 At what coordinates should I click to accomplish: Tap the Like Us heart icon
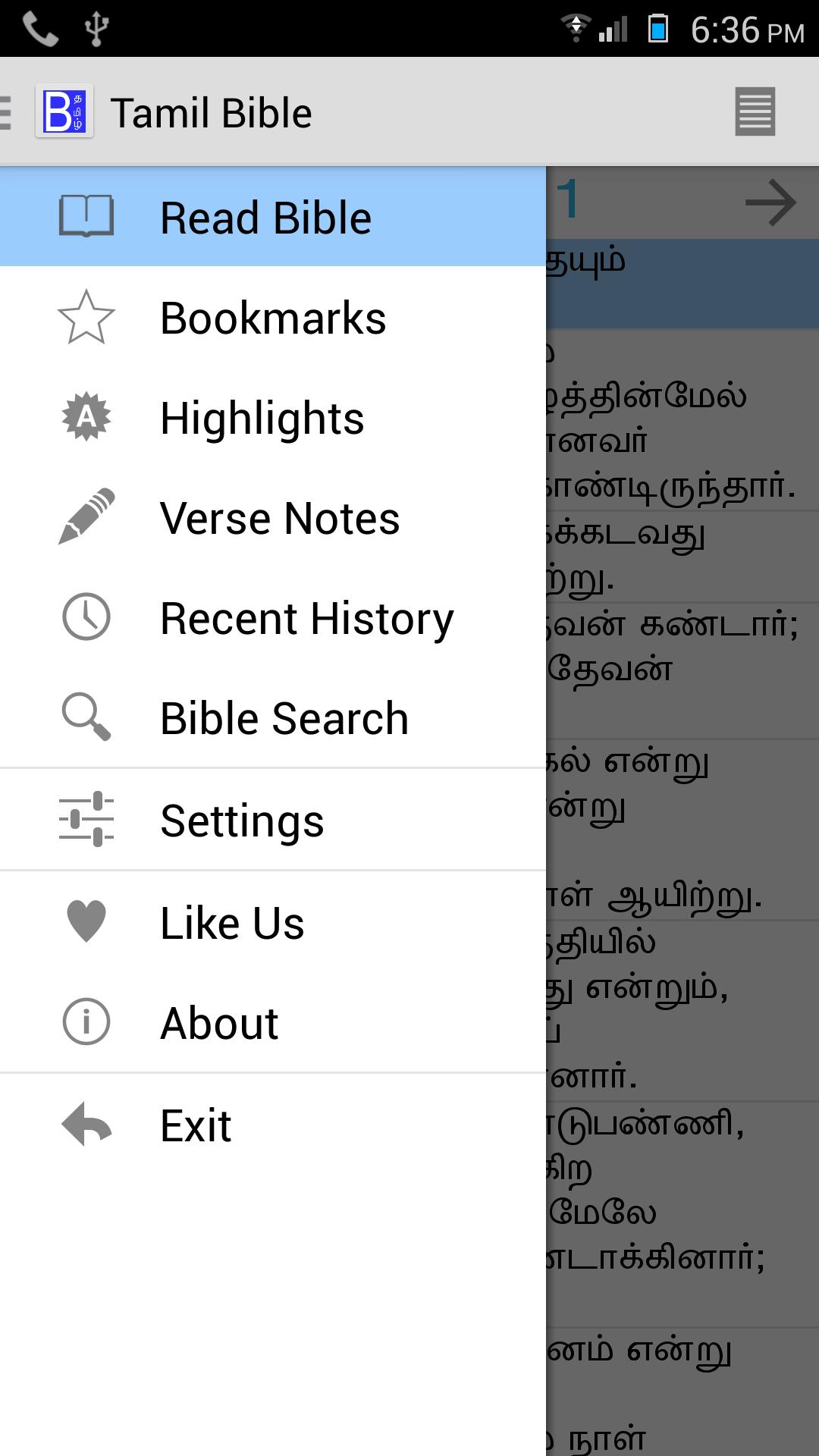tap(86, 921)
